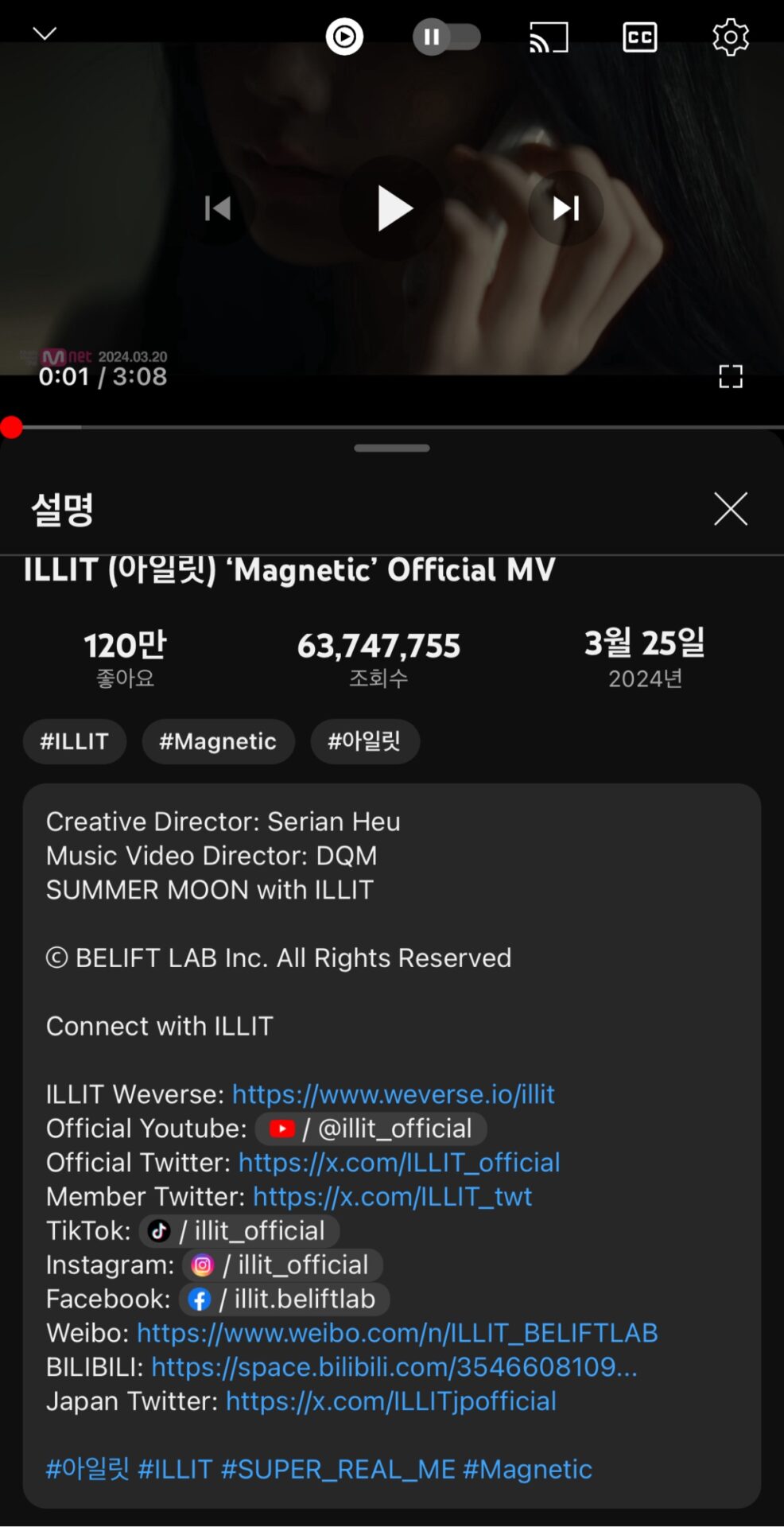Select the #Magnetic hashtag chip
784x1527 pixels.
click(218, 741)
